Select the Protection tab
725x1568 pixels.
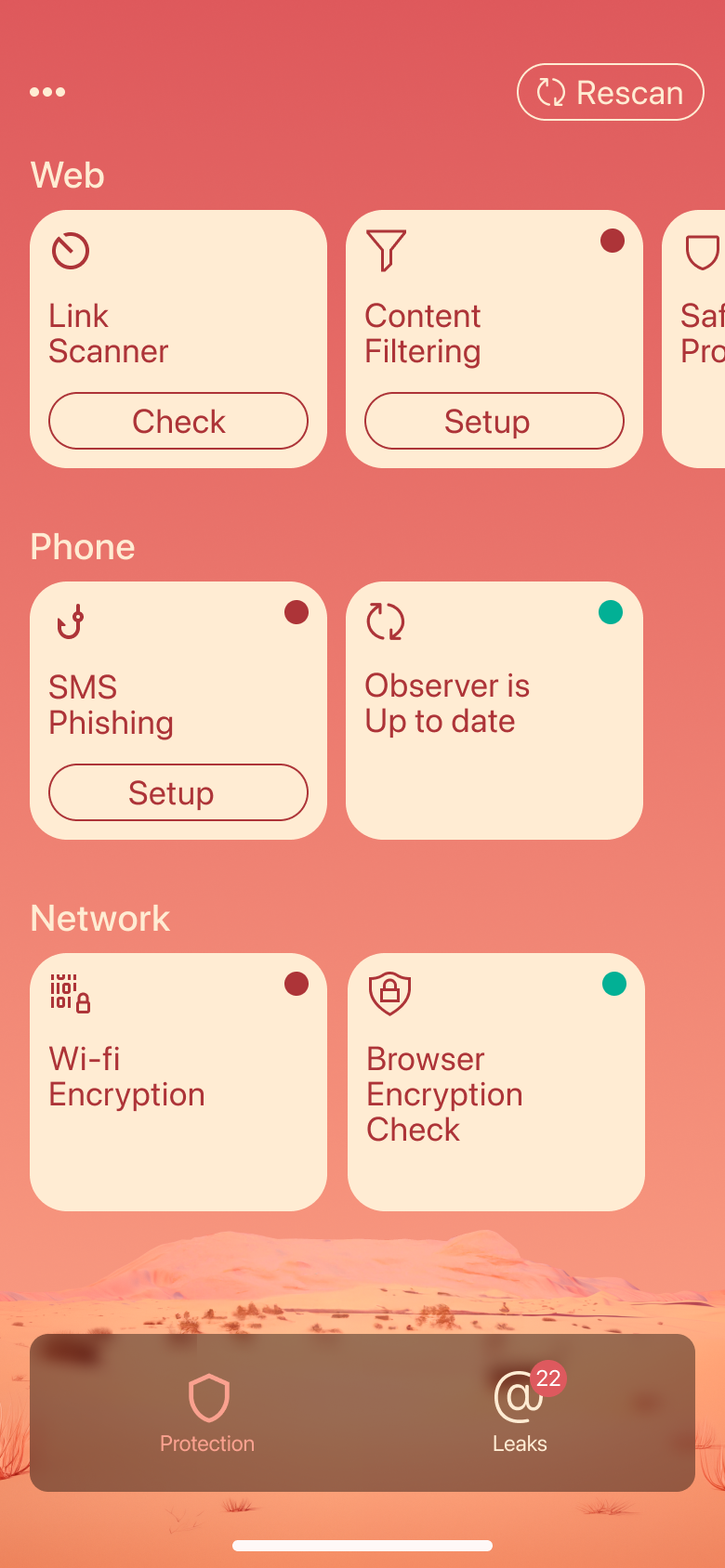pos(207,1413)
